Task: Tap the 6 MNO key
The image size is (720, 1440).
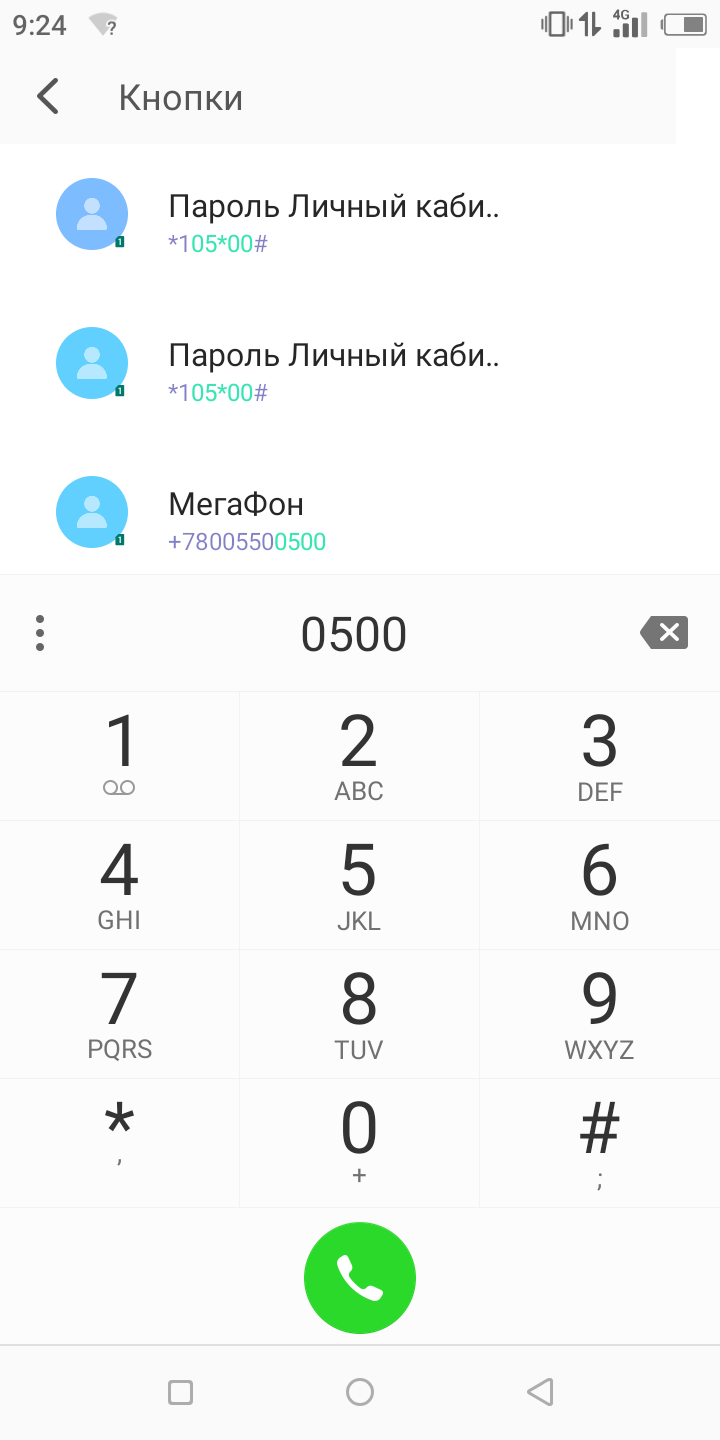Action: pos(599,884)
